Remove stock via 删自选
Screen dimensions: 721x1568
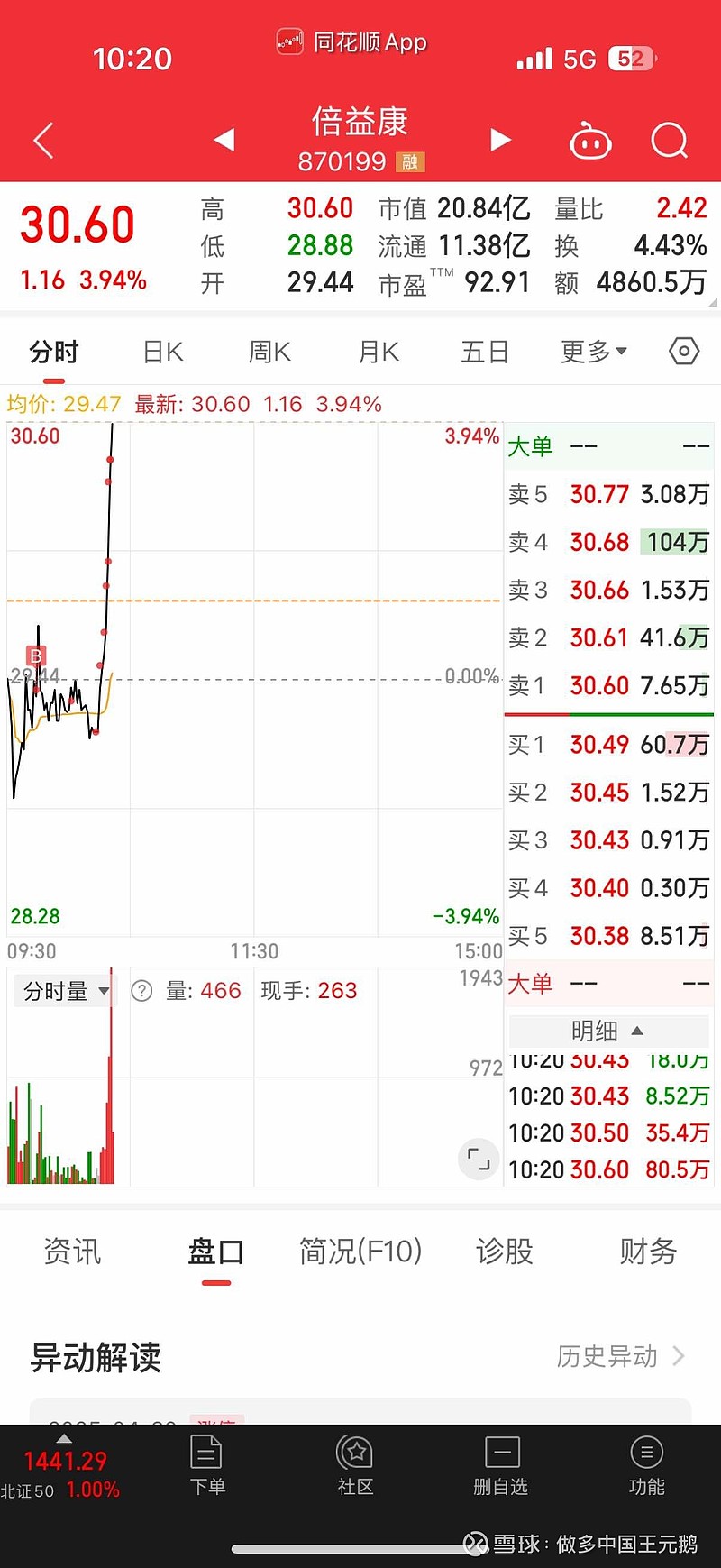pos(501,1465)
